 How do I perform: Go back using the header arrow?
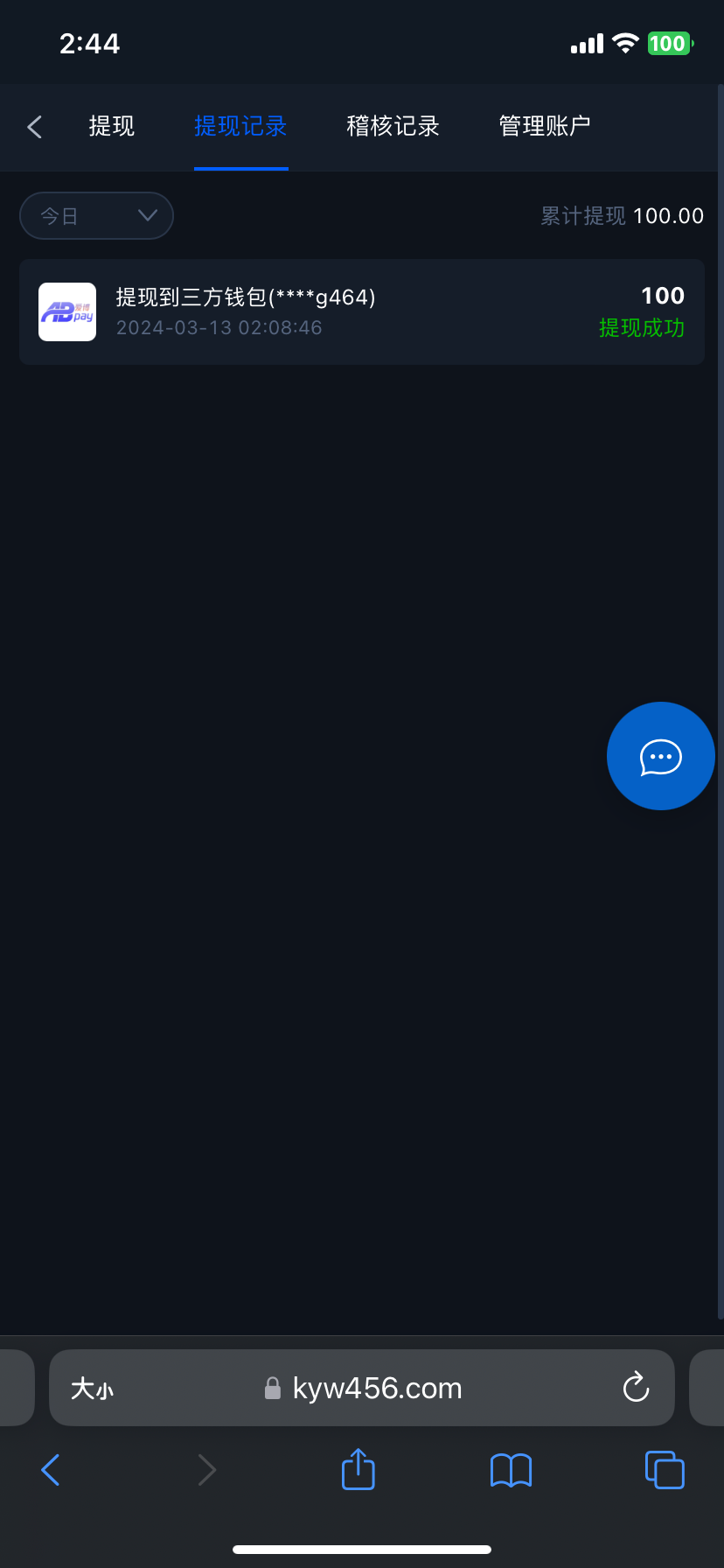pyautogui.click(x=35, y=127)
